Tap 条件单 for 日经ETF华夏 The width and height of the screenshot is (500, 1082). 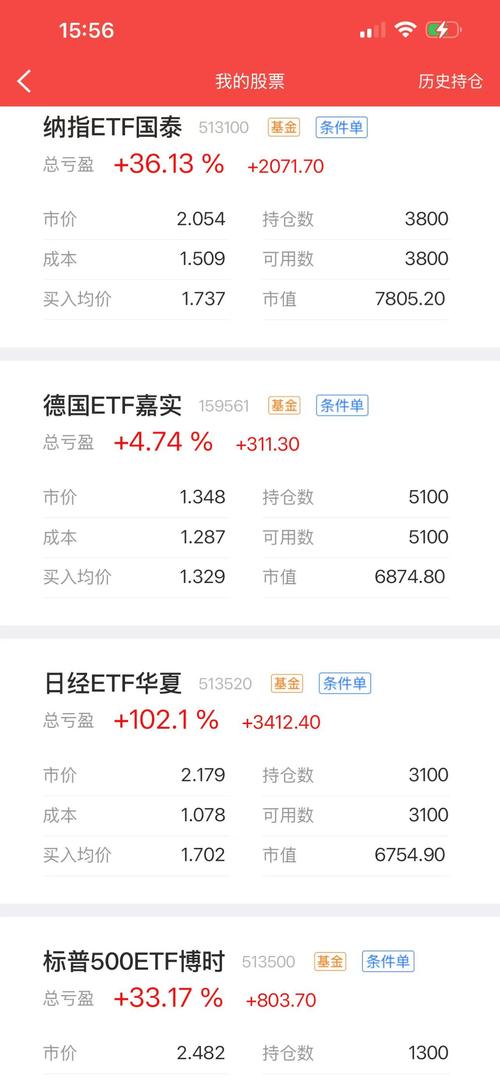click(x=345, y=683)
